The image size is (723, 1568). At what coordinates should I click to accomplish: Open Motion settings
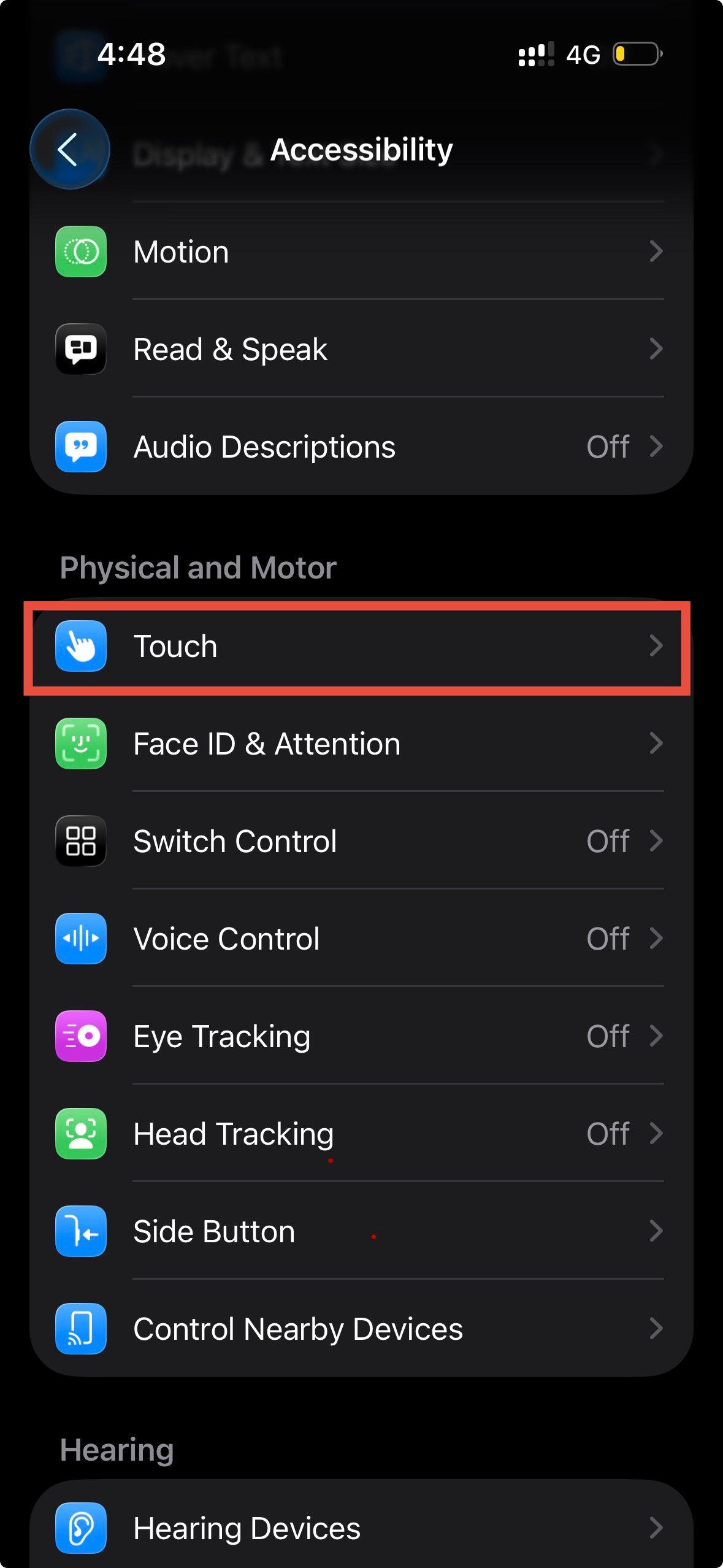(361, 252)
